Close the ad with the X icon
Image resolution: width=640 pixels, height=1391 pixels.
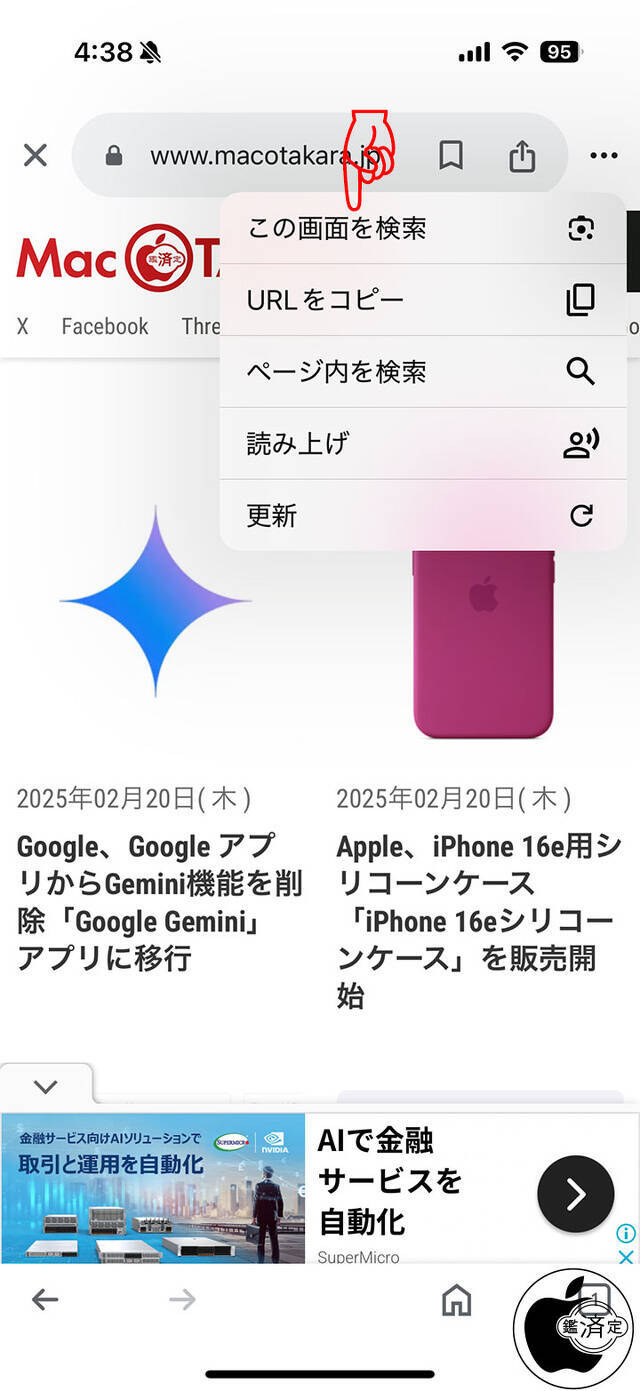coord(625,1256)
